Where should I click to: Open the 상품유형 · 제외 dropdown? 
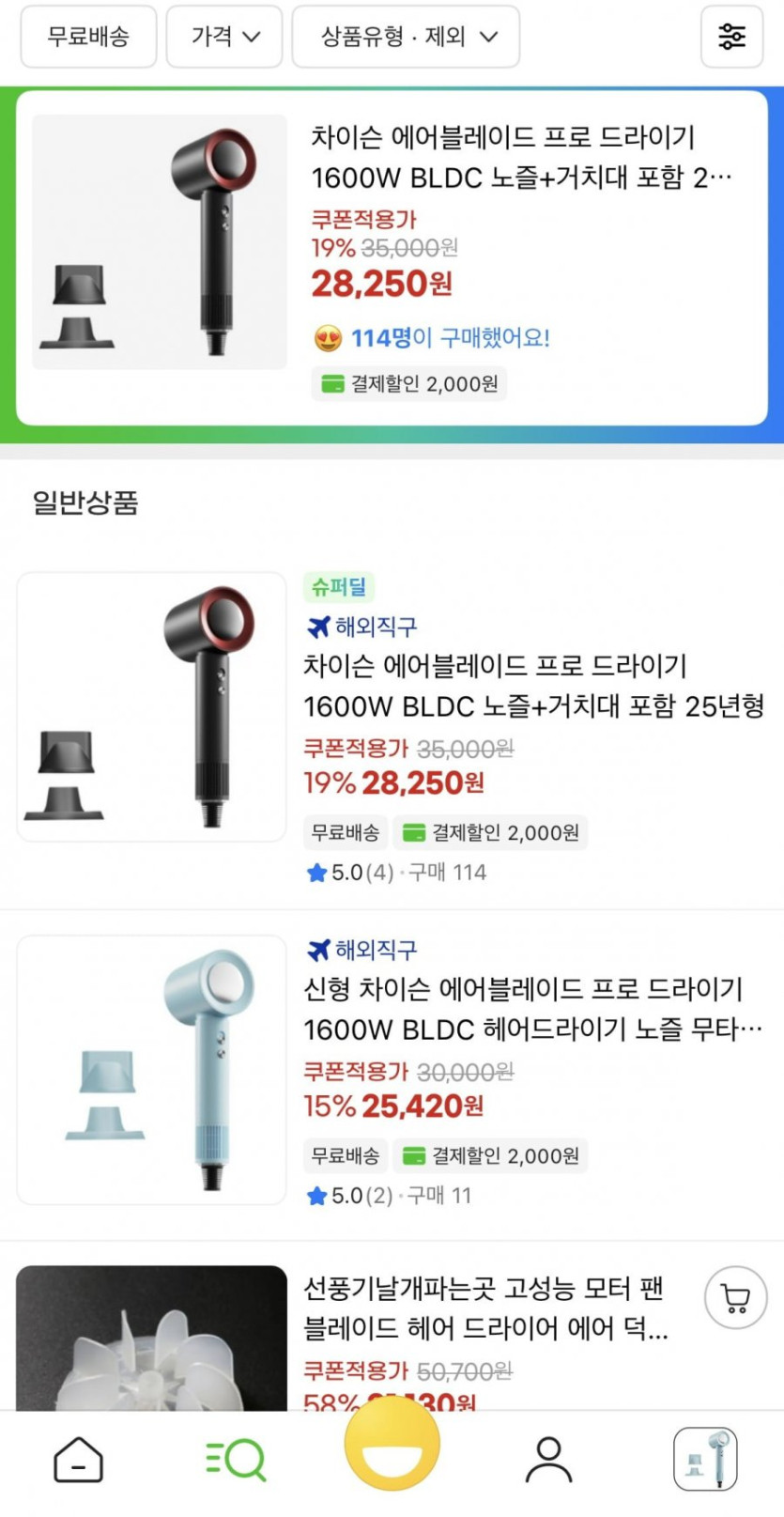(x=406, y=37)
